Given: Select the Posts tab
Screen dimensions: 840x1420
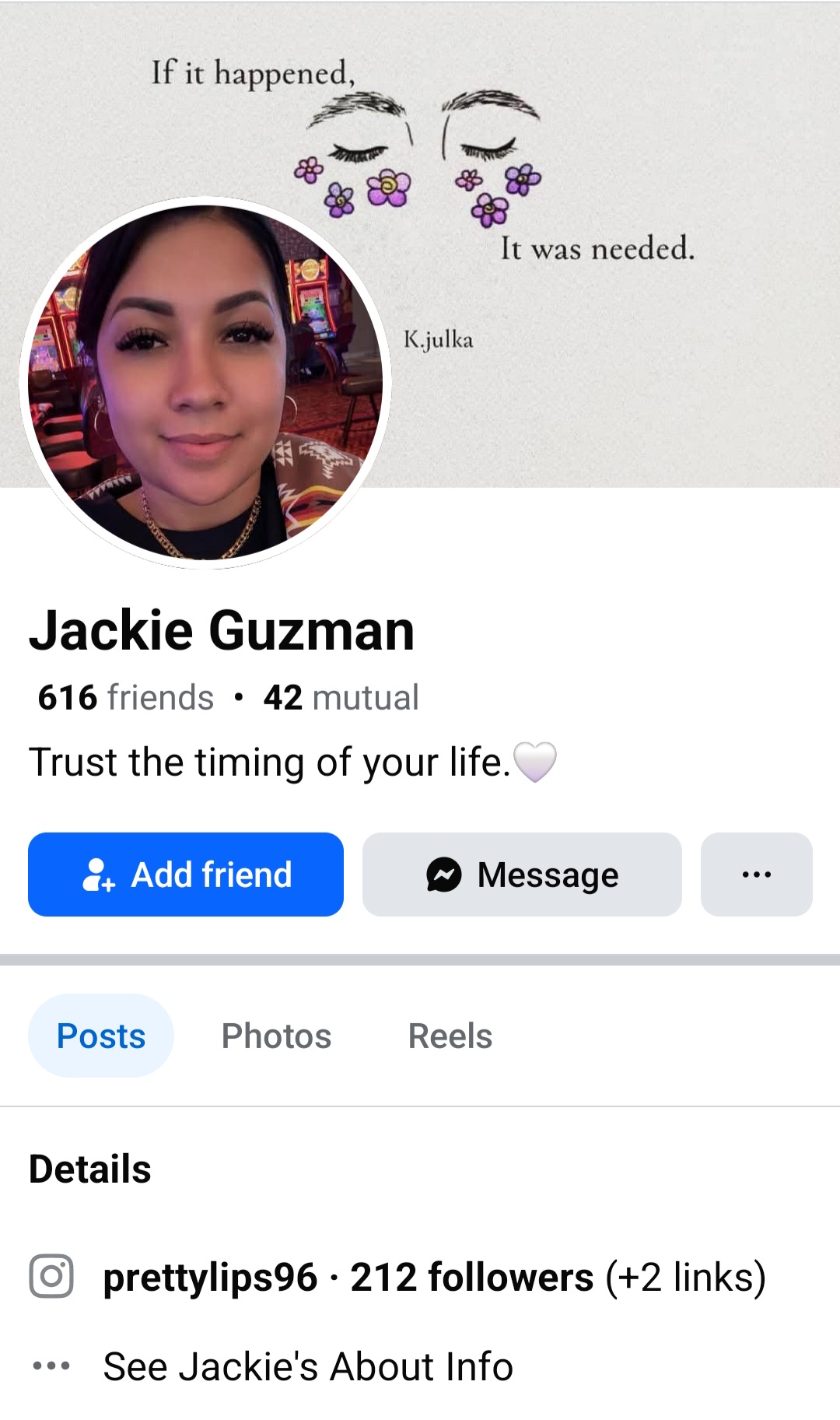Looking at the screenshot, I should 101,1036.
